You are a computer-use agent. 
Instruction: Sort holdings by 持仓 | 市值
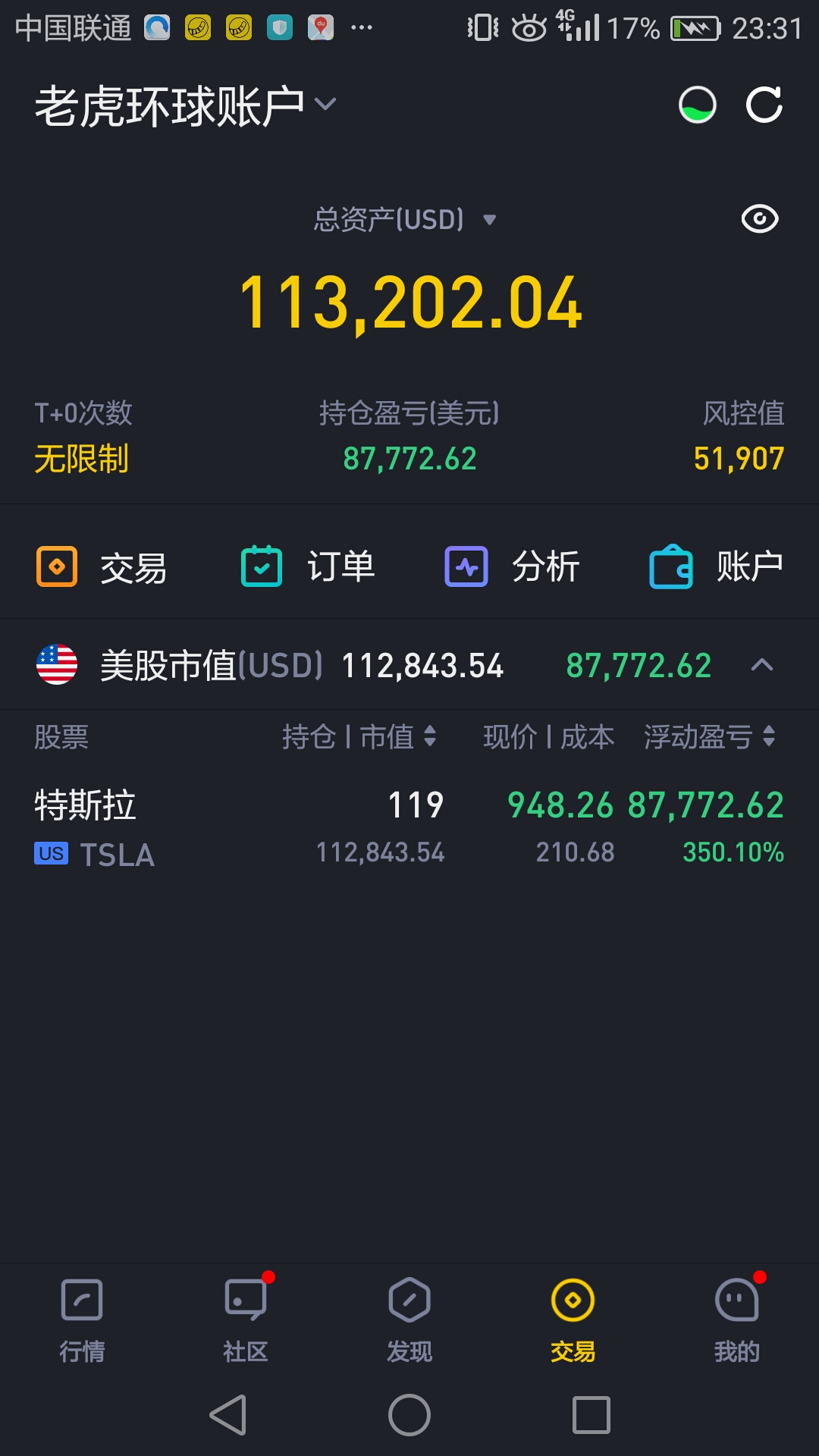point(359,736)
